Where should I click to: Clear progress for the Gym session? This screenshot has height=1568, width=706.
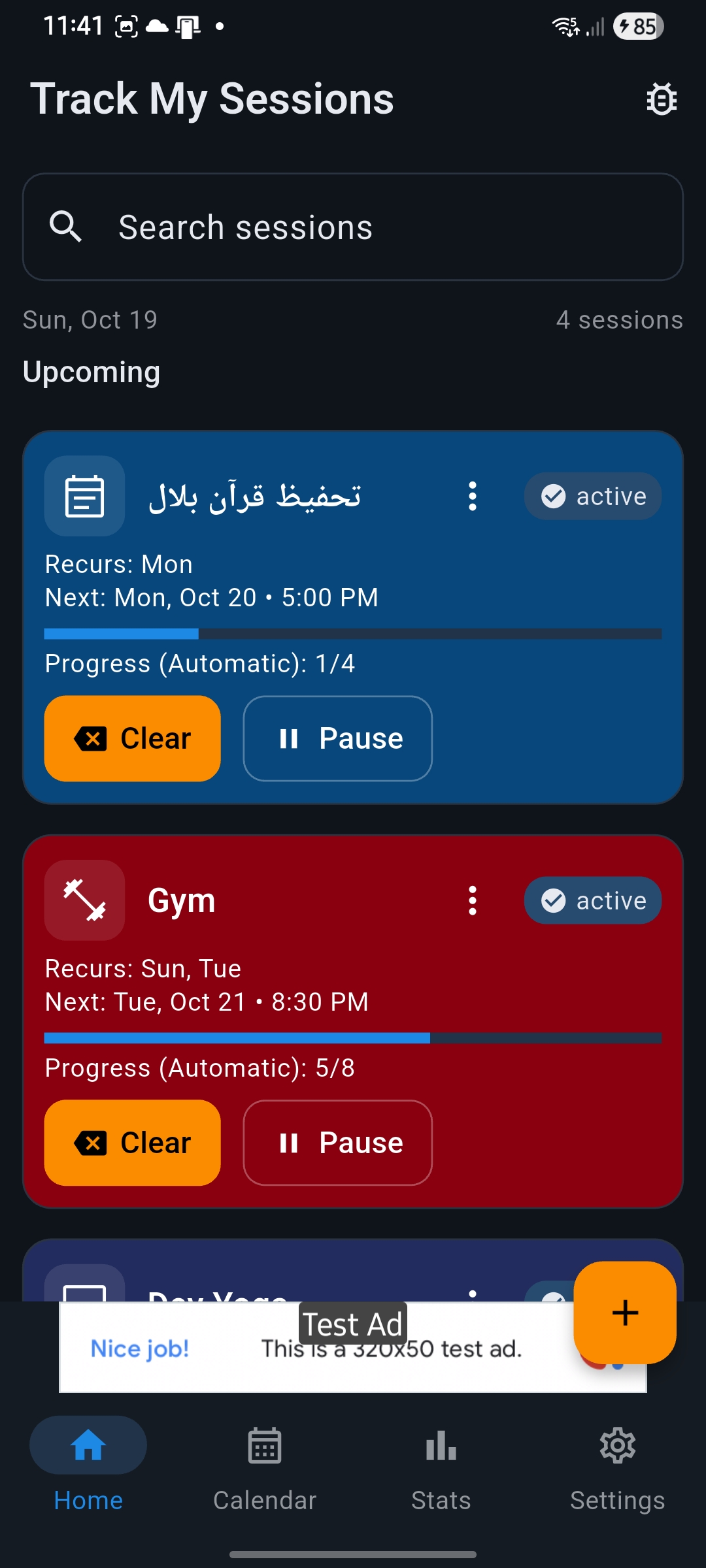point(133,1143)
